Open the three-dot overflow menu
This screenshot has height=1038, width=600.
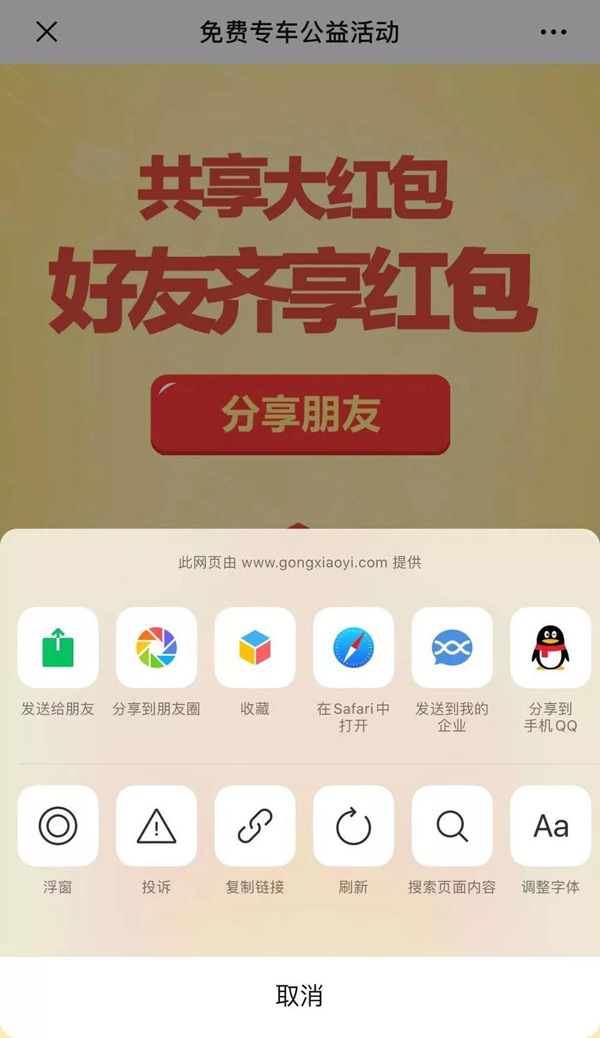click(x=553, y=32)
